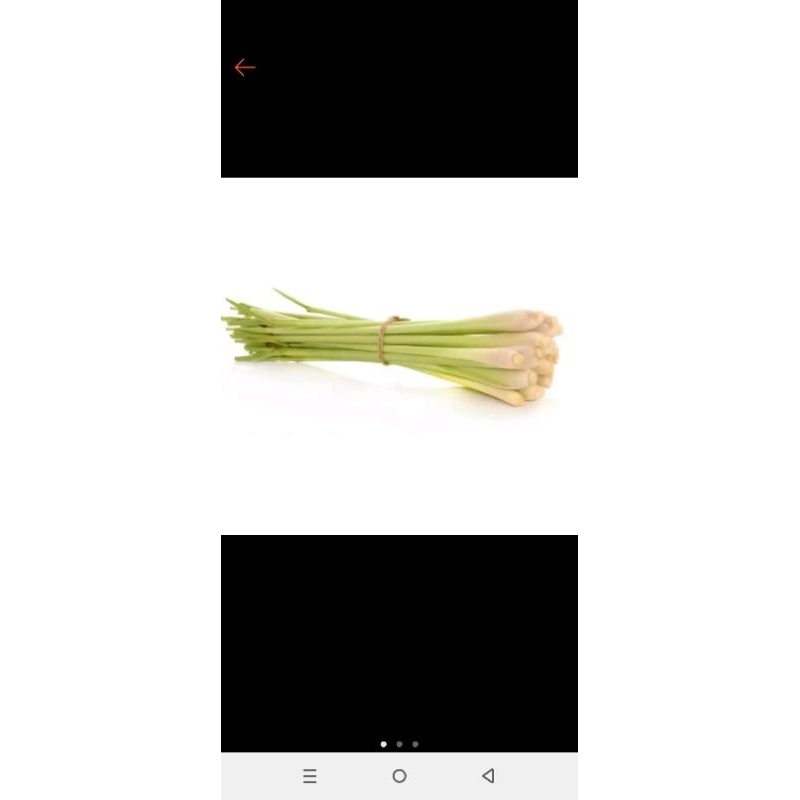The image size is (800, 800).
Task: Tap the system back triangle button
Action: pos(488,776)
